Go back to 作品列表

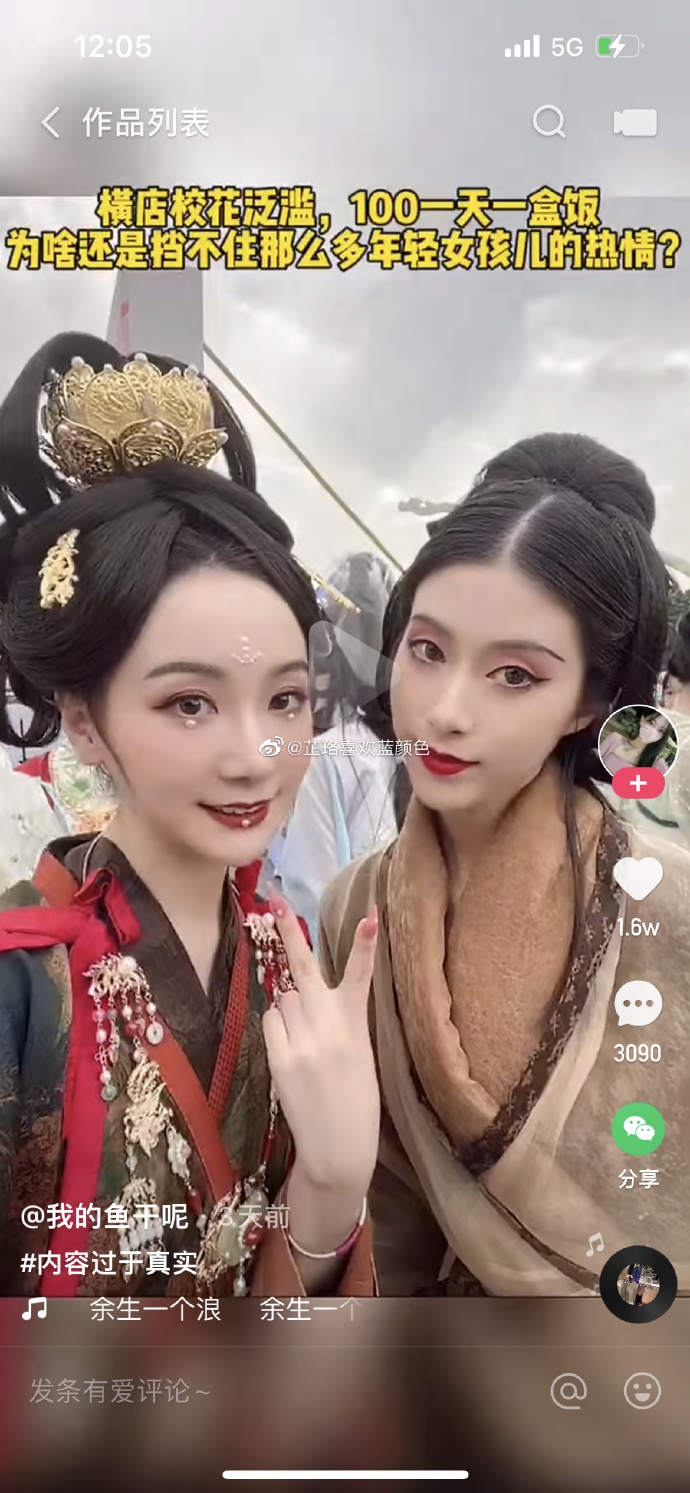(x=50, y=123)
